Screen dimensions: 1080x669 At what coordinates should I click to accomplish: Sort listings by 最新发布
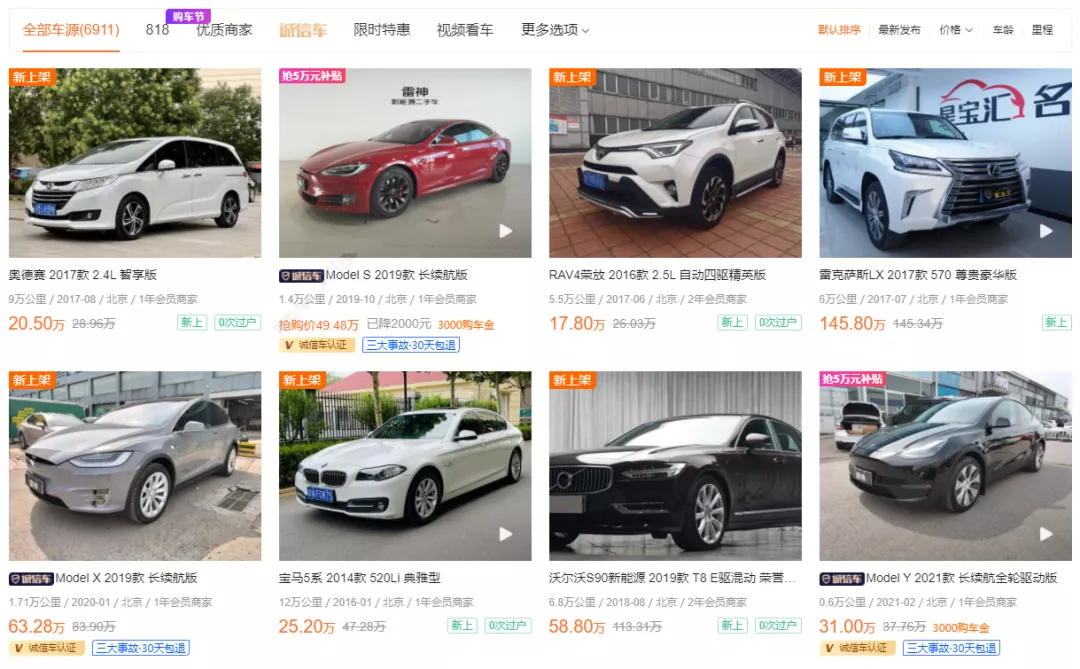point(899,30)
